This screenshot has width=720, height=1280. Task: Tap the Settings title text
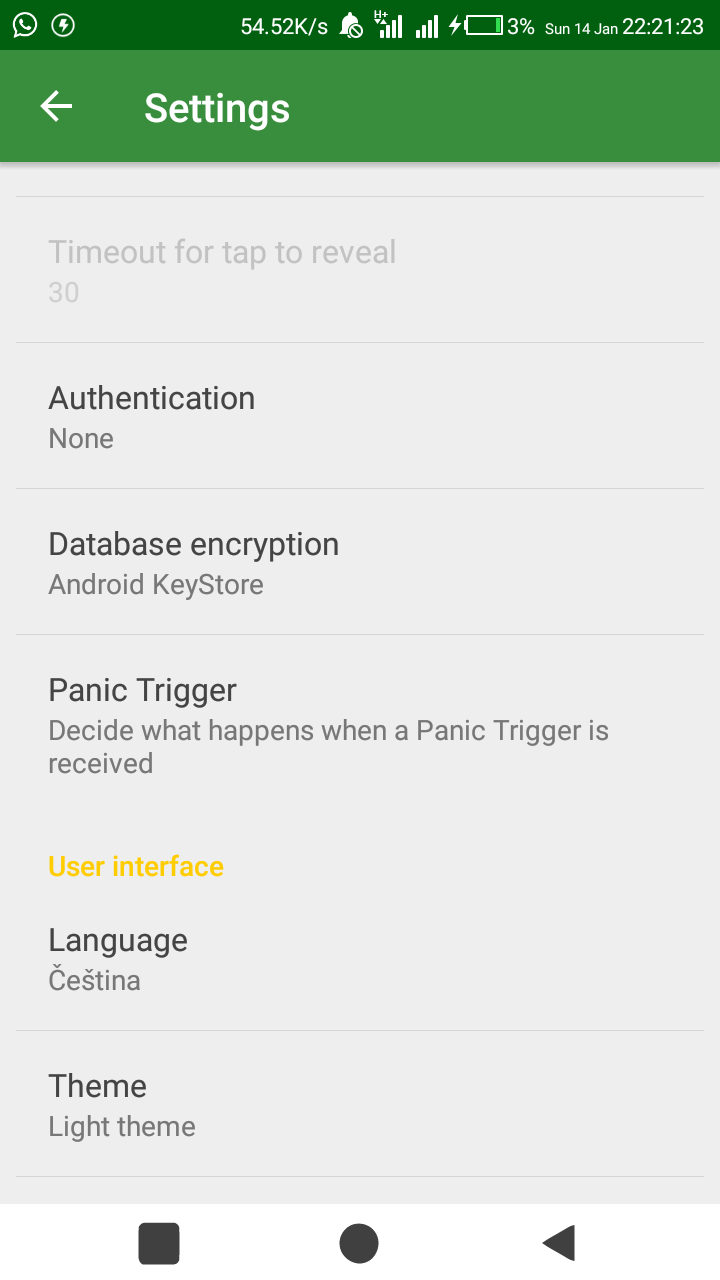tap(216, 106)
